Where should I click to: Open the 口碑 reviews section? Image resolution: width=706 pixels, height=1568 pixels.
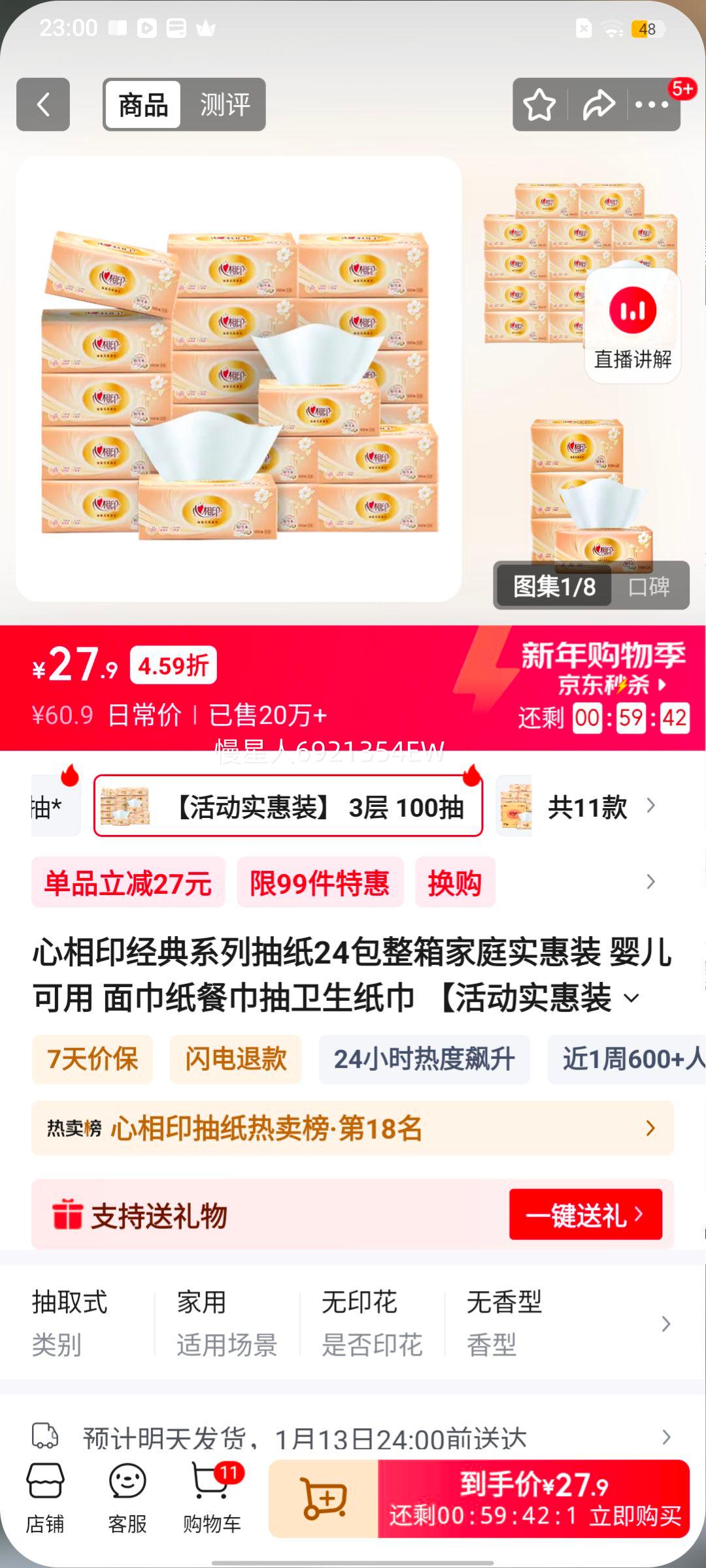point(649,587)
